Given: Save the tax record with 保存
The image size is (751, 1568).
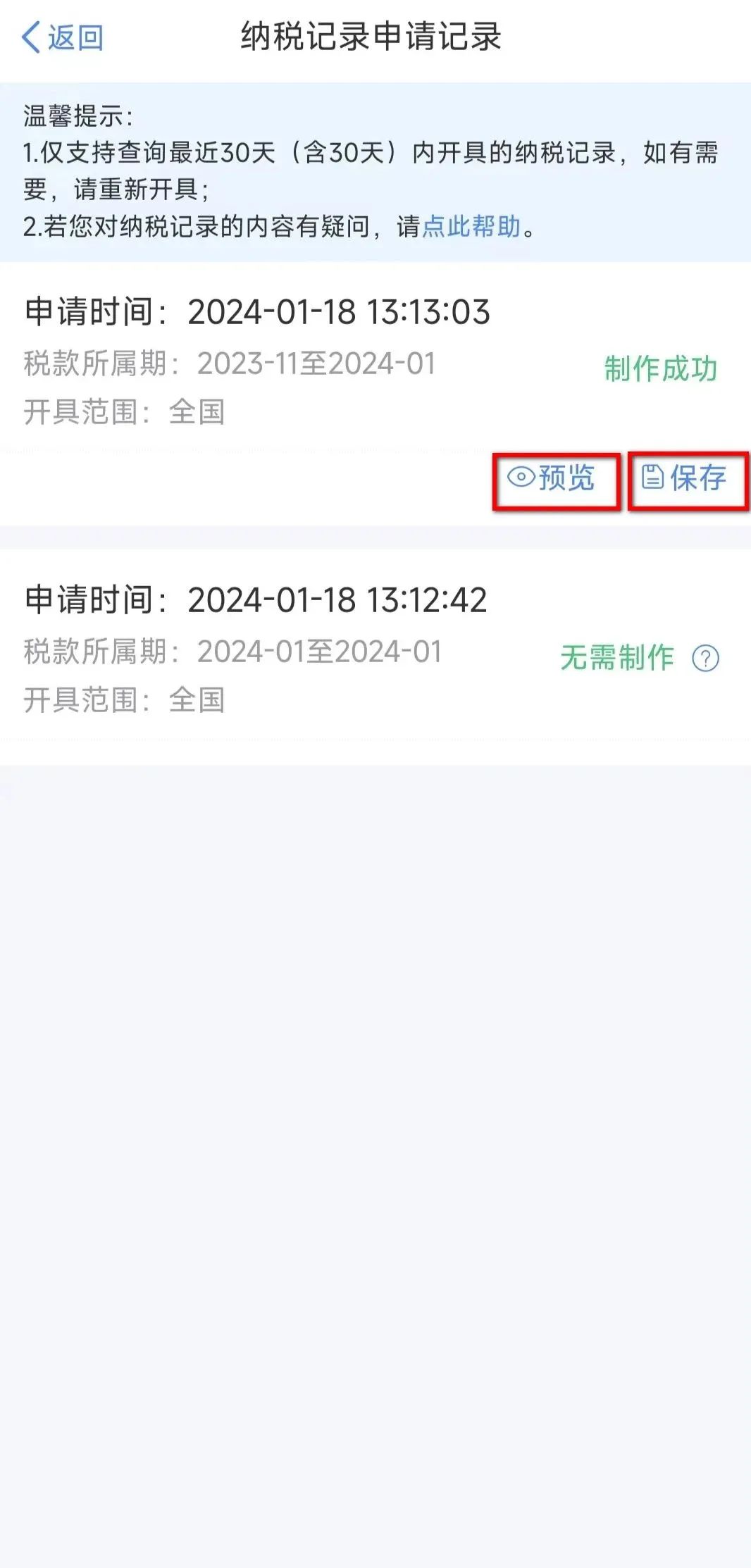Looking at the screenshot, I should [684, 478].
